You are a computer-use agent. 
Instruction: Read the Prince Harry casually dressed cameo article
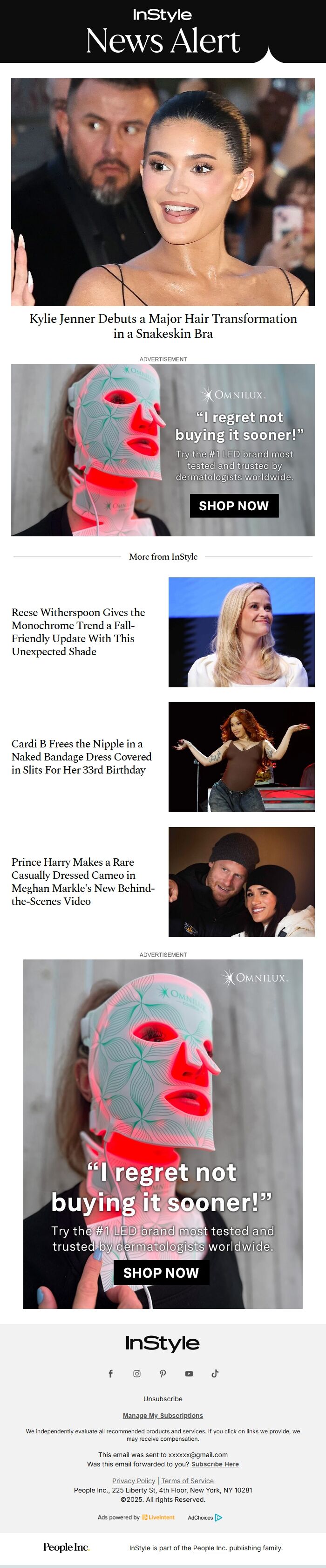[83, 882]
